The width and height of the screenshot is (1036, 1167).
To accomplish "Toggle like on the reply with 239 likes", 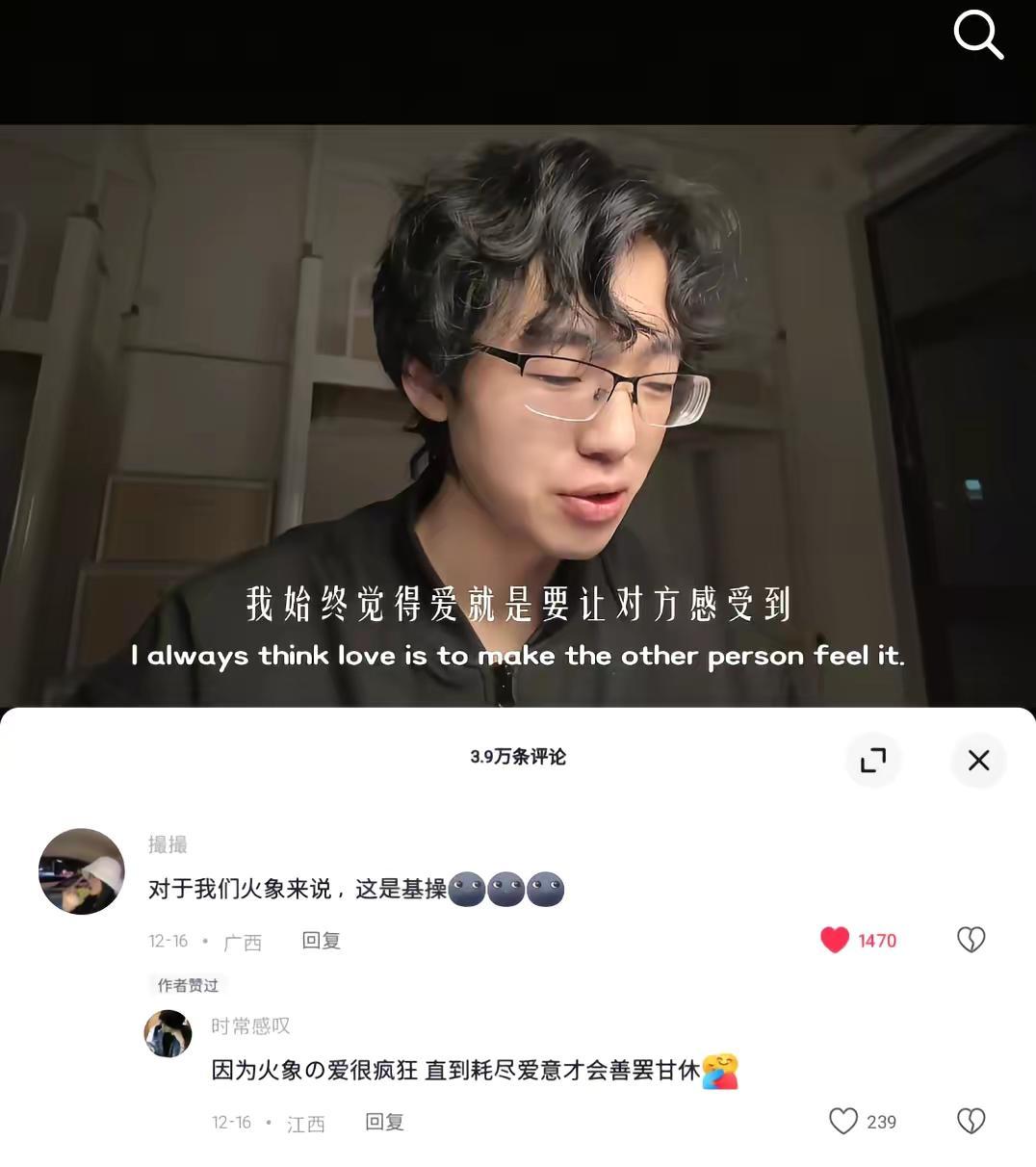I will click(x=842, y=1122).
